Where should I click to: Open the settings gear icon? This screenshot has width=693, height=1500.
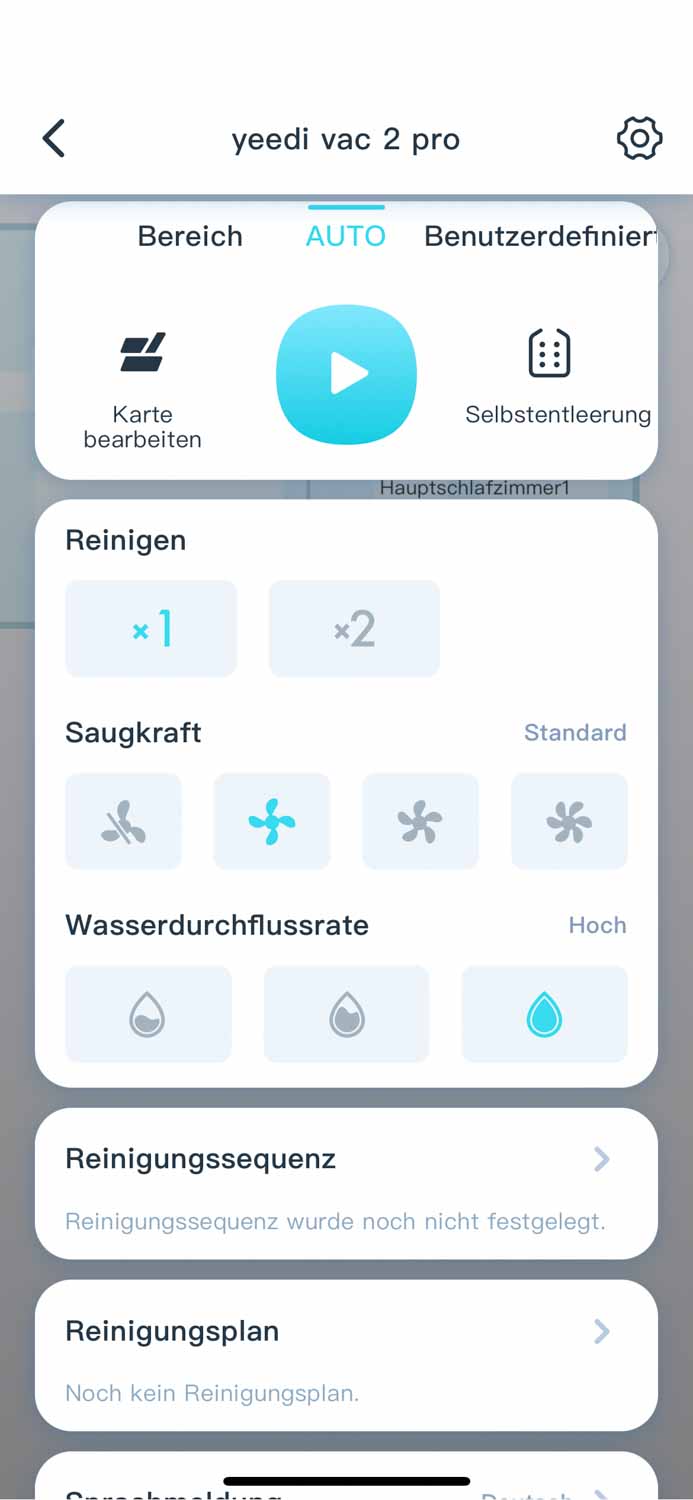(x=639, y=138)
